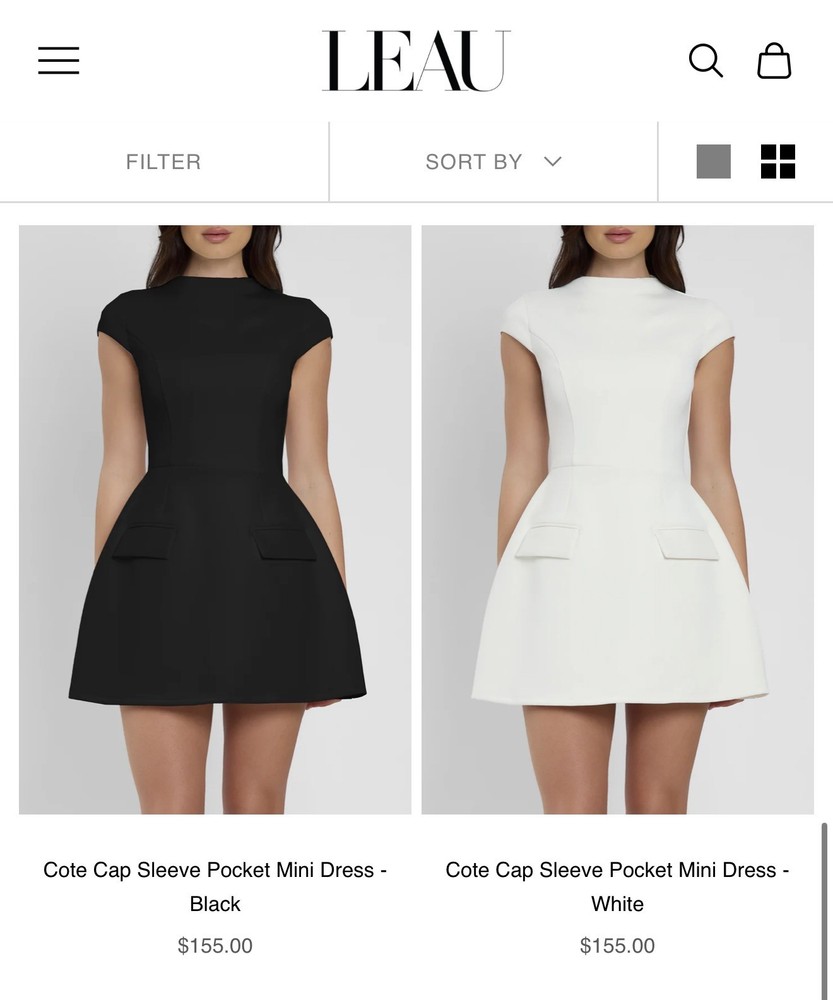Switch to single-column view
The image size is (833, 1000).
(x=713, y=162)
